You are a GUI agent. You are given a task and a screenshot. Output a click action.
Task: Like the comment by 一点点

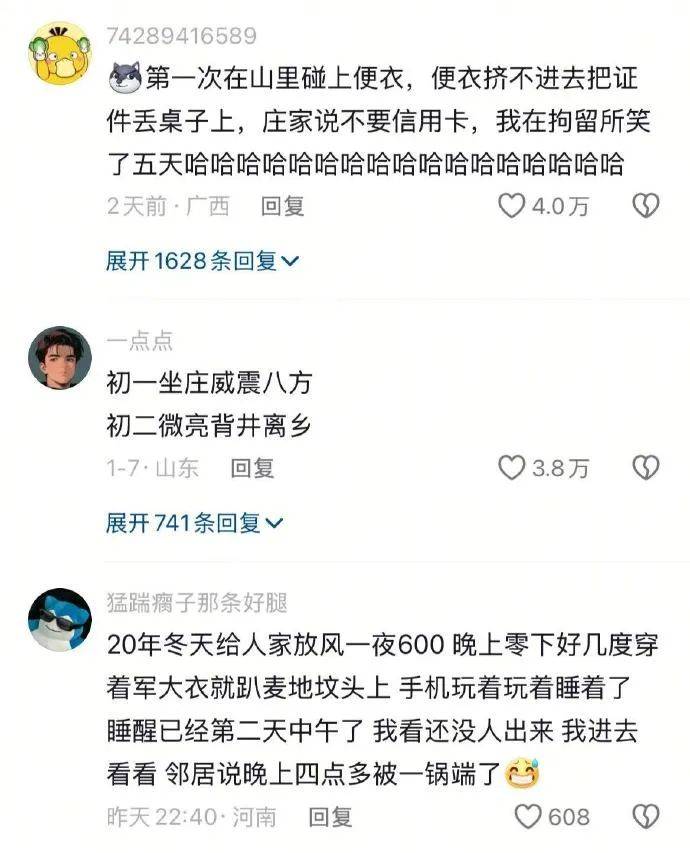(x=512, y=467)
